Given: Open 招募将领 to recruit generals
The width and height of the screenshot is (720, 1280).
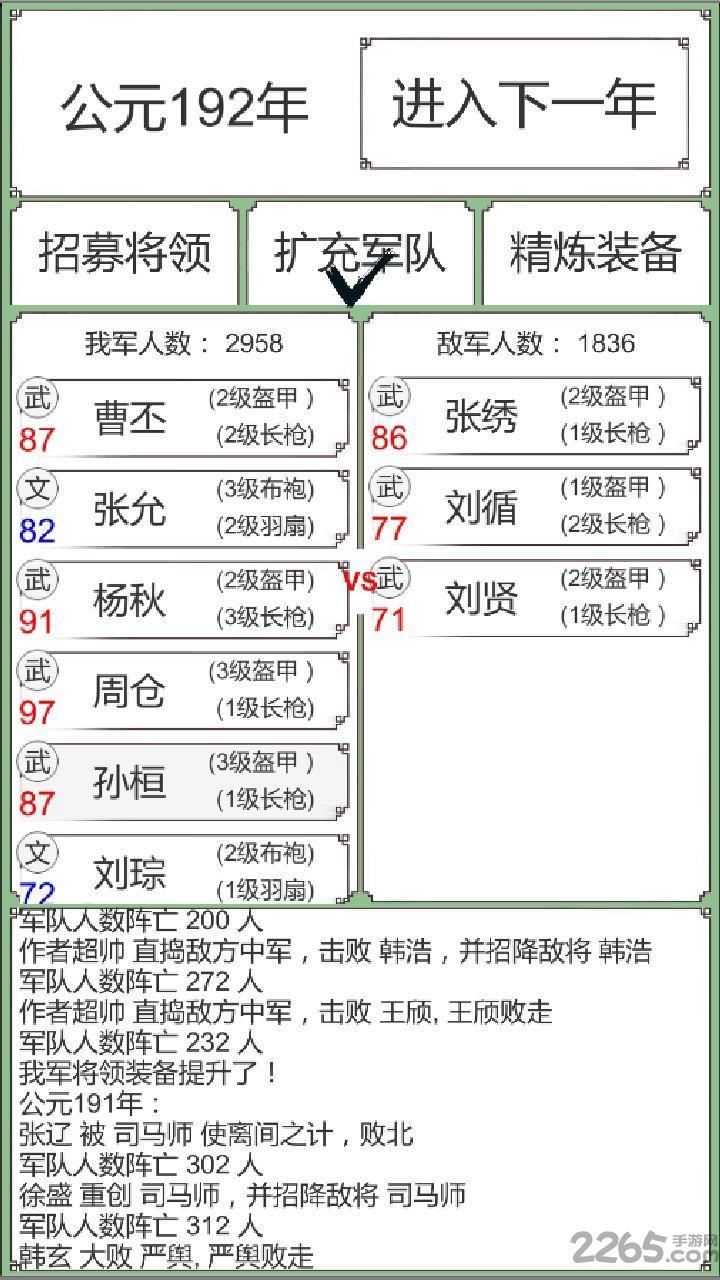Looking at the screenshot, I should [125, 253].
